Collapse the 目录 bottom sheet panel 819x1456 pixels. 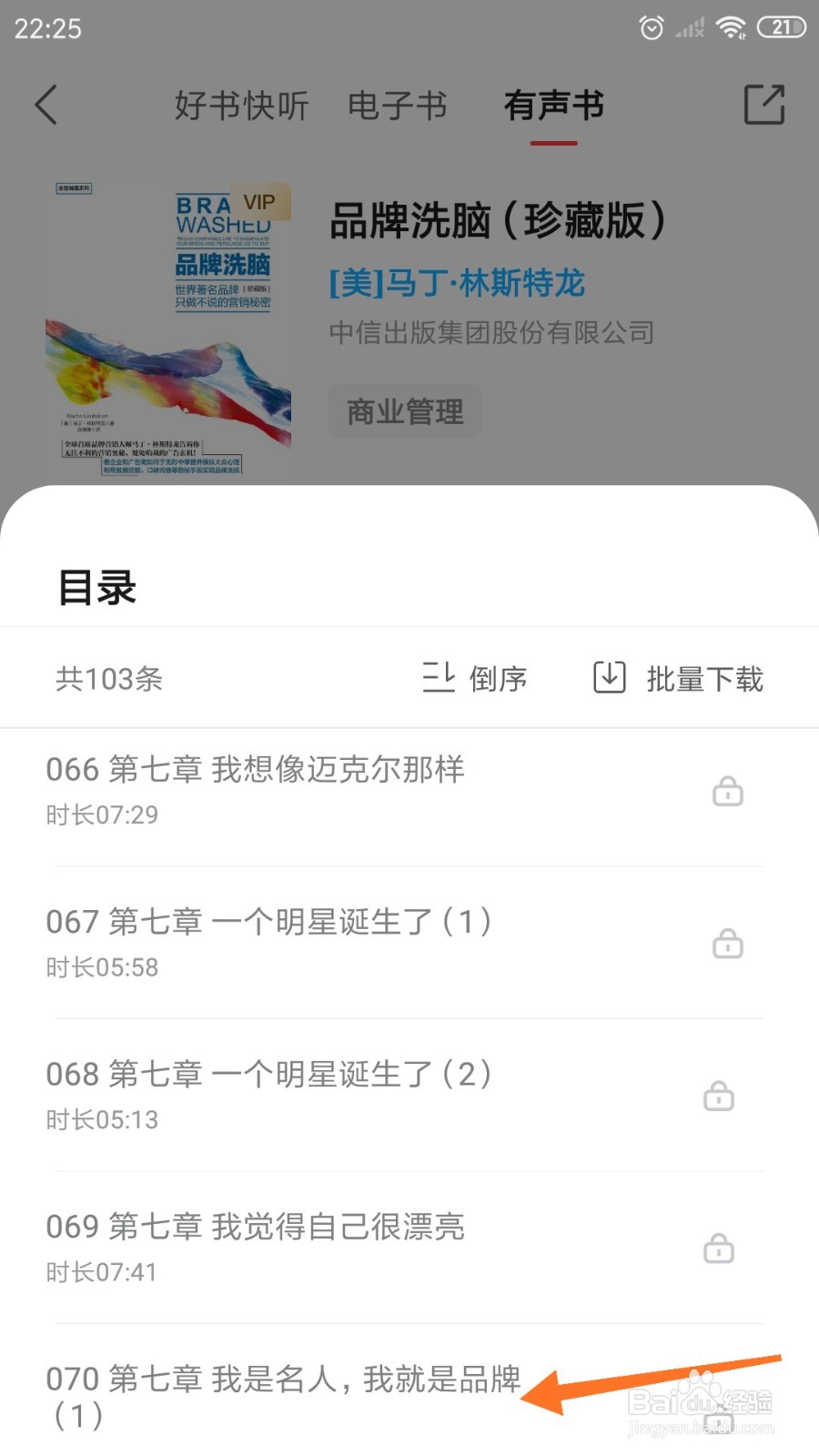[97, 587]
